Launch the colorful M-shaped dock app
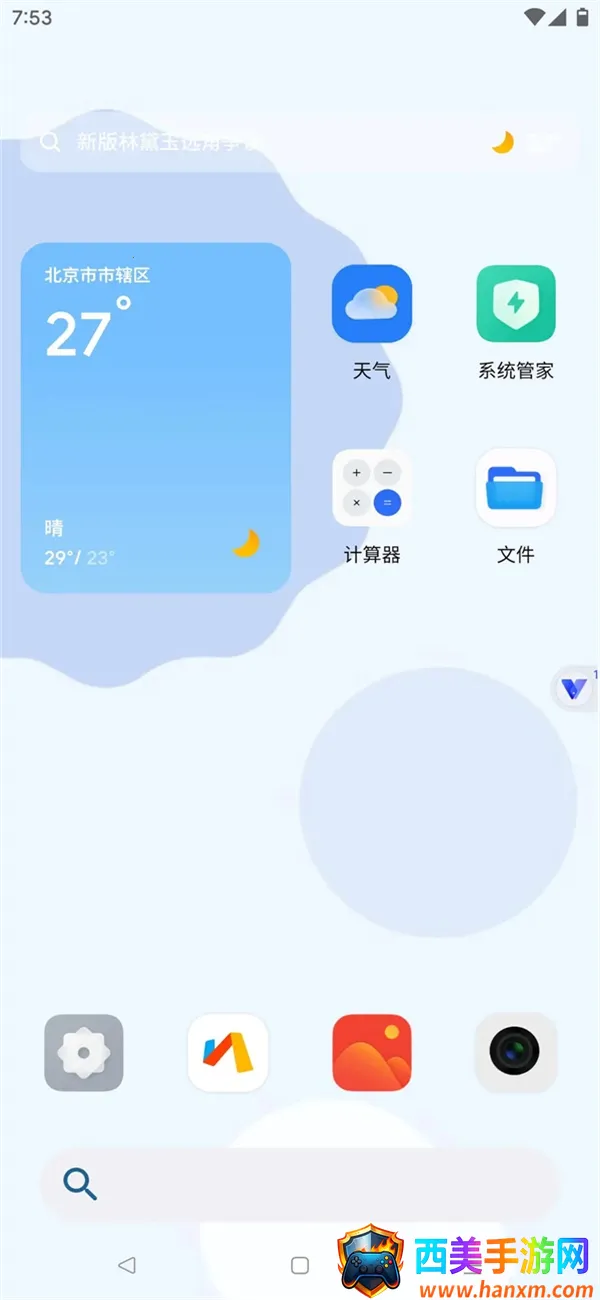This screenshot has width=600, height=1300. tap(228, 1053)
